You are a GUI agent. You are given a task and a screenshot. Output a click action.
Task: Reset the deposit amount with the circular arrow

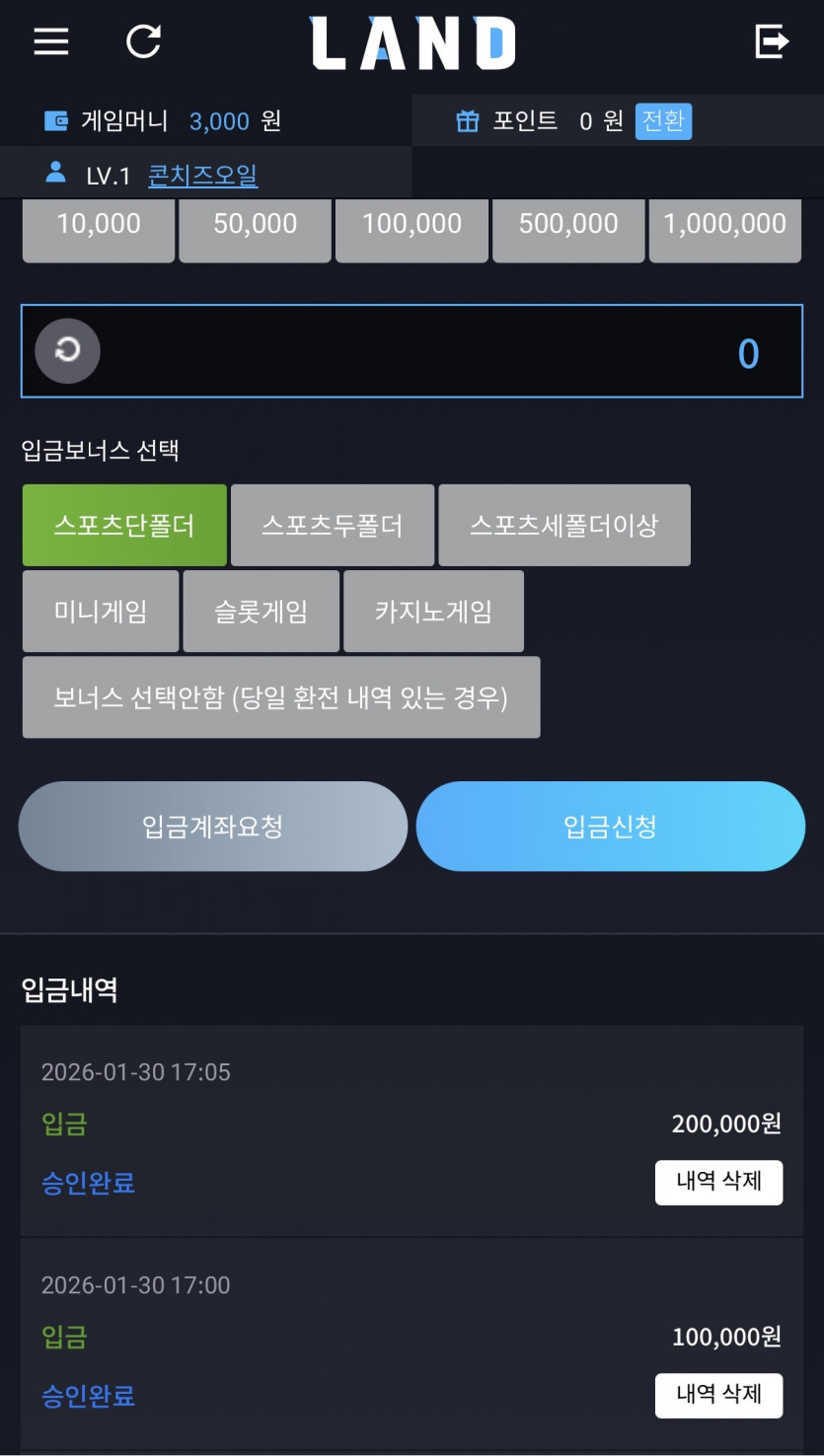[x=67, y=350]
